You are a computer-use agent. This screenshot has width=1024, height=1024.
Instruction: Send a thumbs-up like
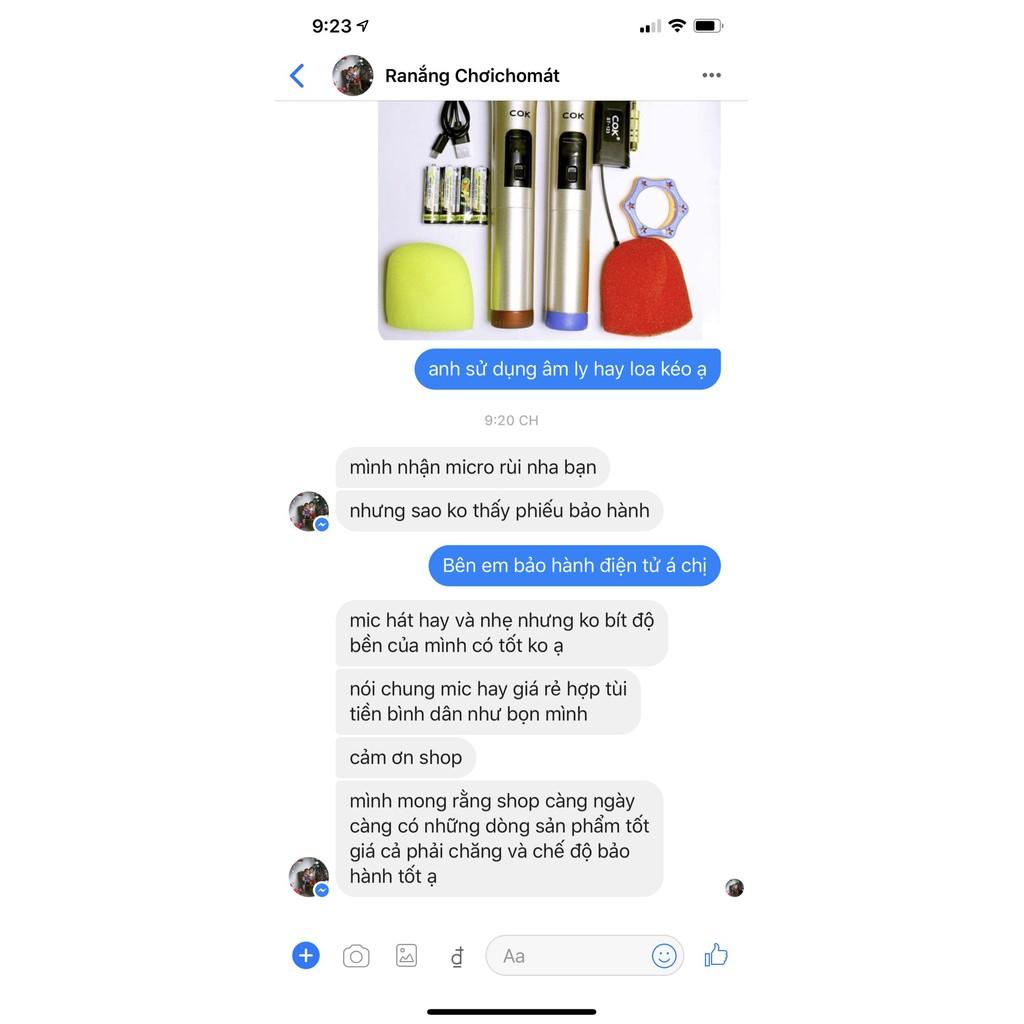(x=716, y=955)
